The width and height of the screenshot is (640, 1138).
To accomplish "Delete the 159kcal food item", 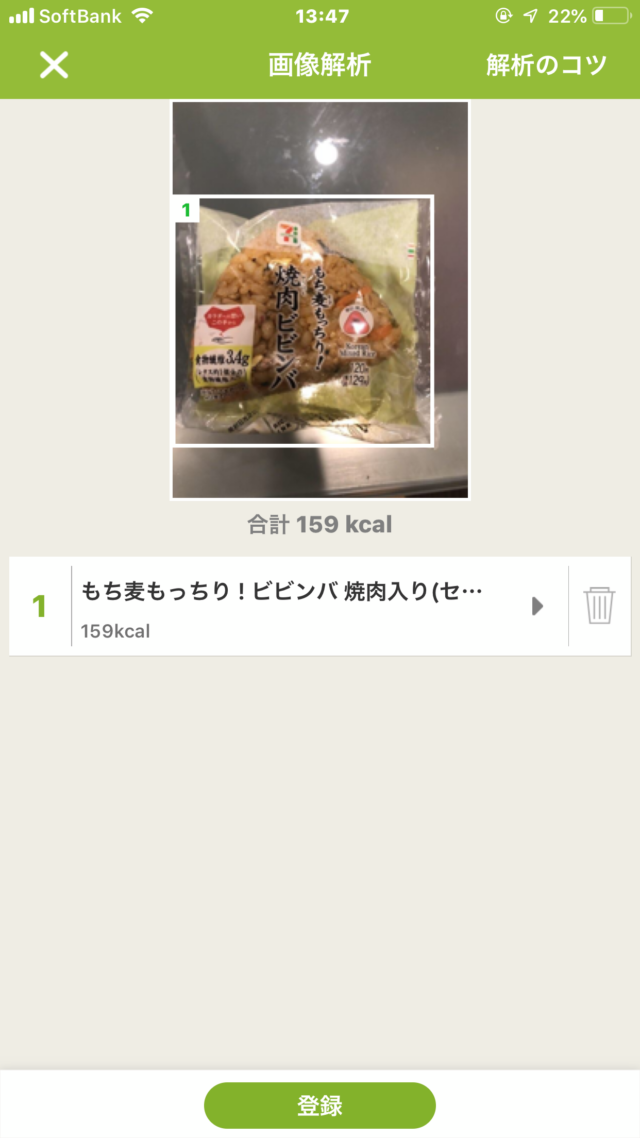I will pyautogui.click(x=599, y=606).
